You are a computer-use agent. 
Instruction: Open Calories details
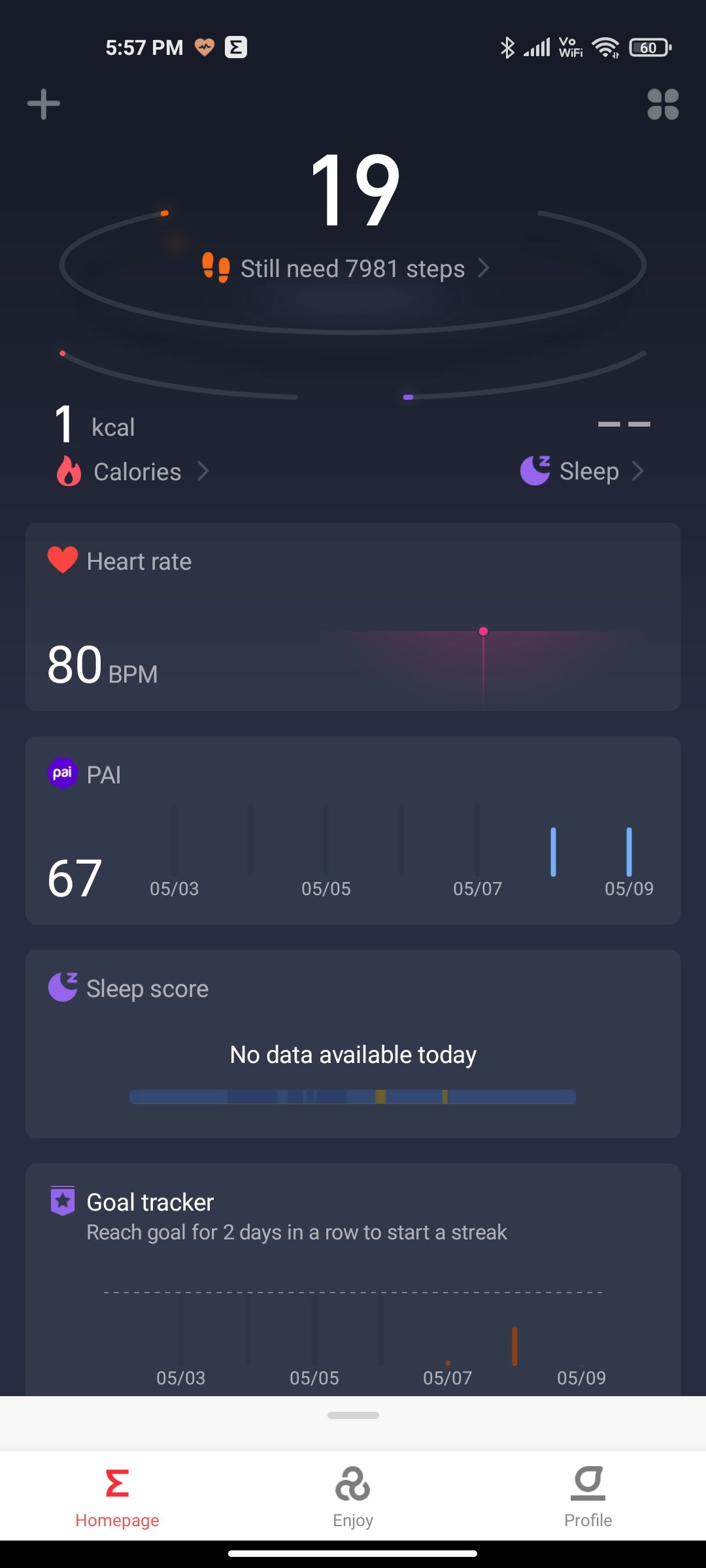[x=133, y=471]
